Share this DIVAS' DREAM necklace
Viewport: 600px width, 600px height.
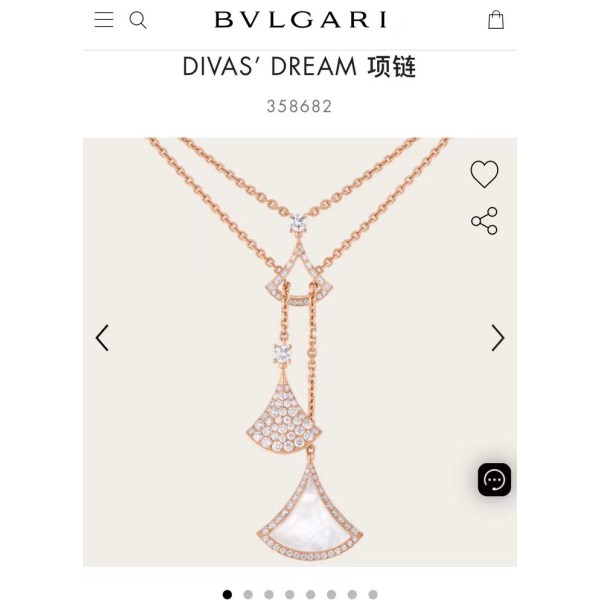pyautogui.click(x=484, y=221)
